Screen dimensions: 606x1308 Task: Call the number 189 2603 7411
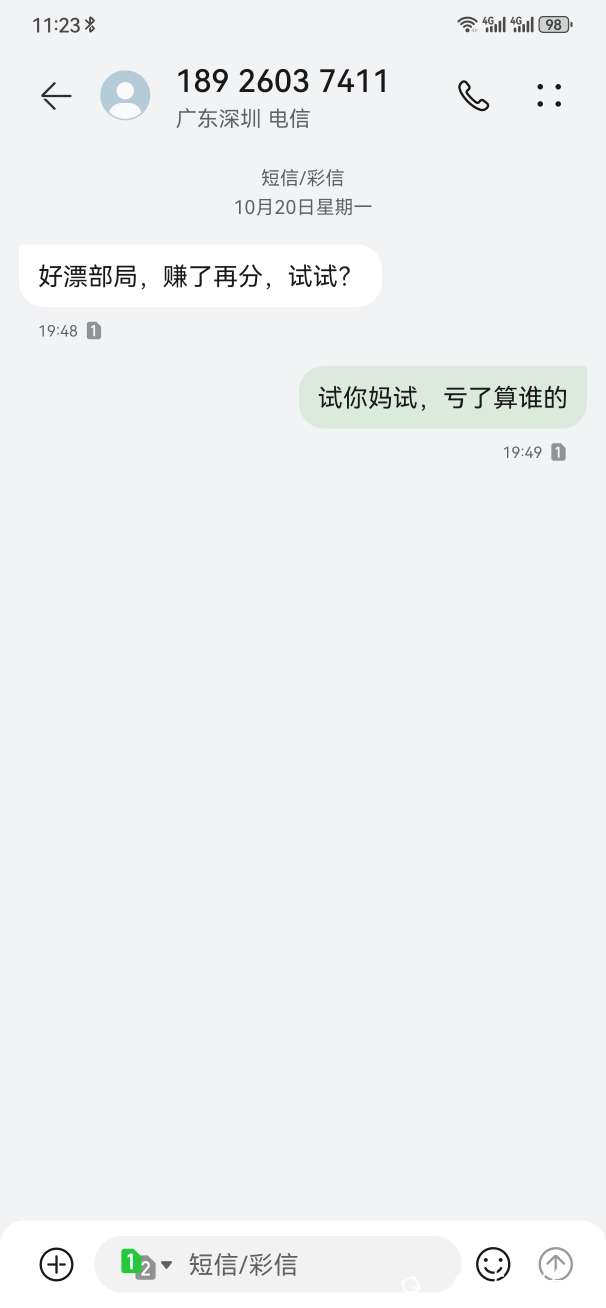click(473, 96)
